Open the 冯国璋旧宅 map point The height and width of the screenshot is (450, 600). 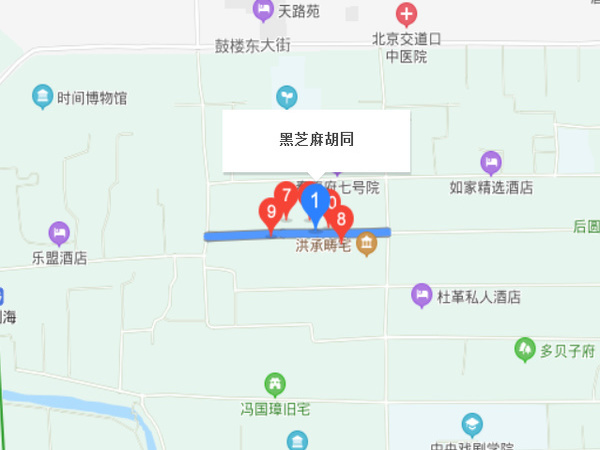click(x=274, y=385)
